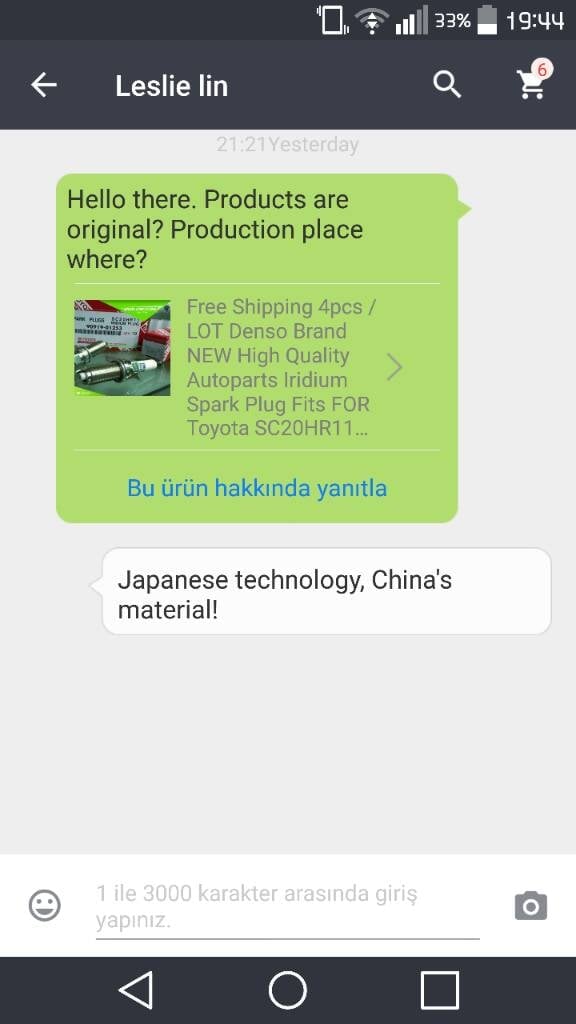Open the emoji picker
Image resolution: width=576 pixels, height=1024 pixels.
[45, 905]
